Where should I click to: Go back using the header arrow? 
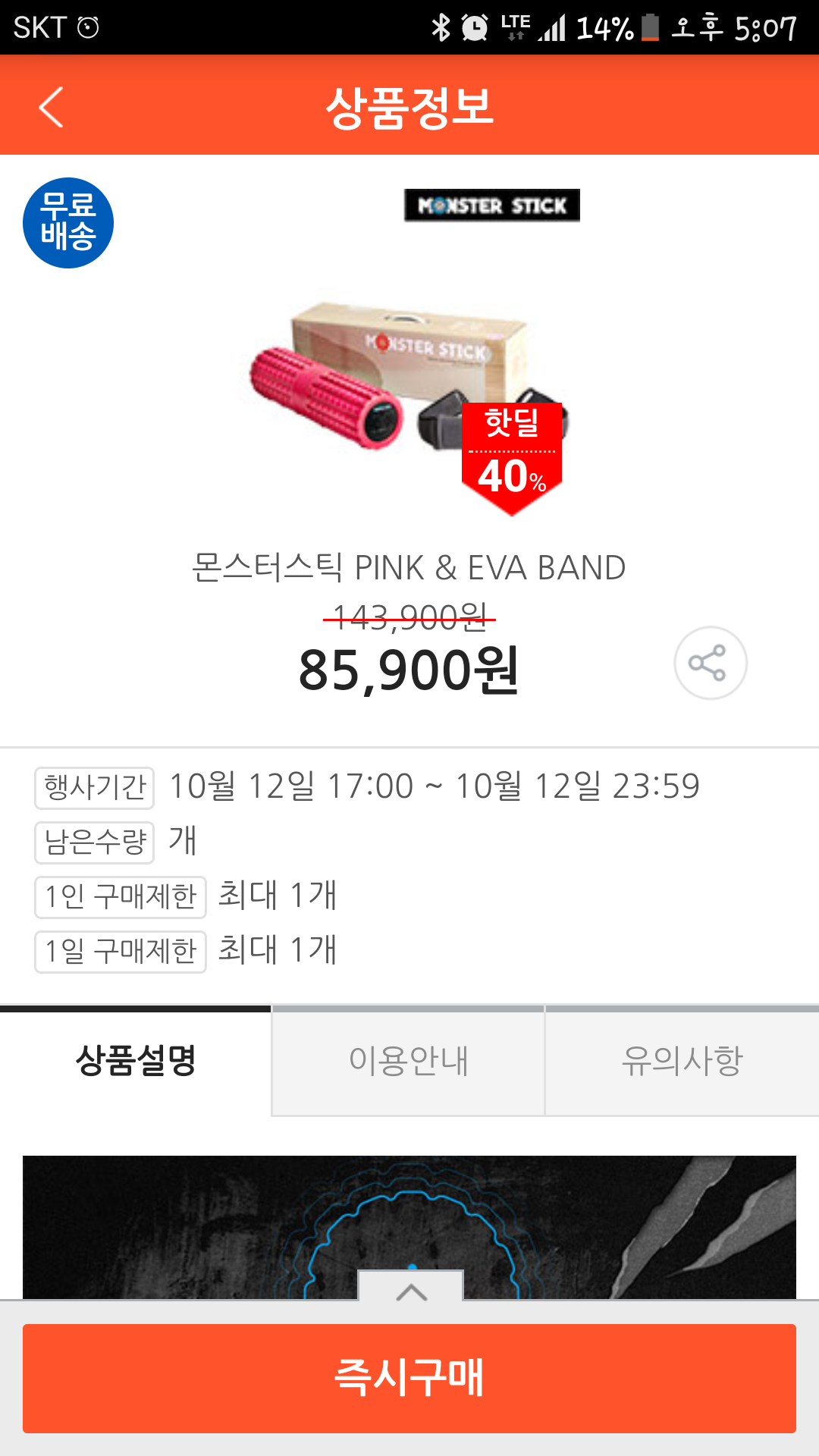(x=51, y=107)
